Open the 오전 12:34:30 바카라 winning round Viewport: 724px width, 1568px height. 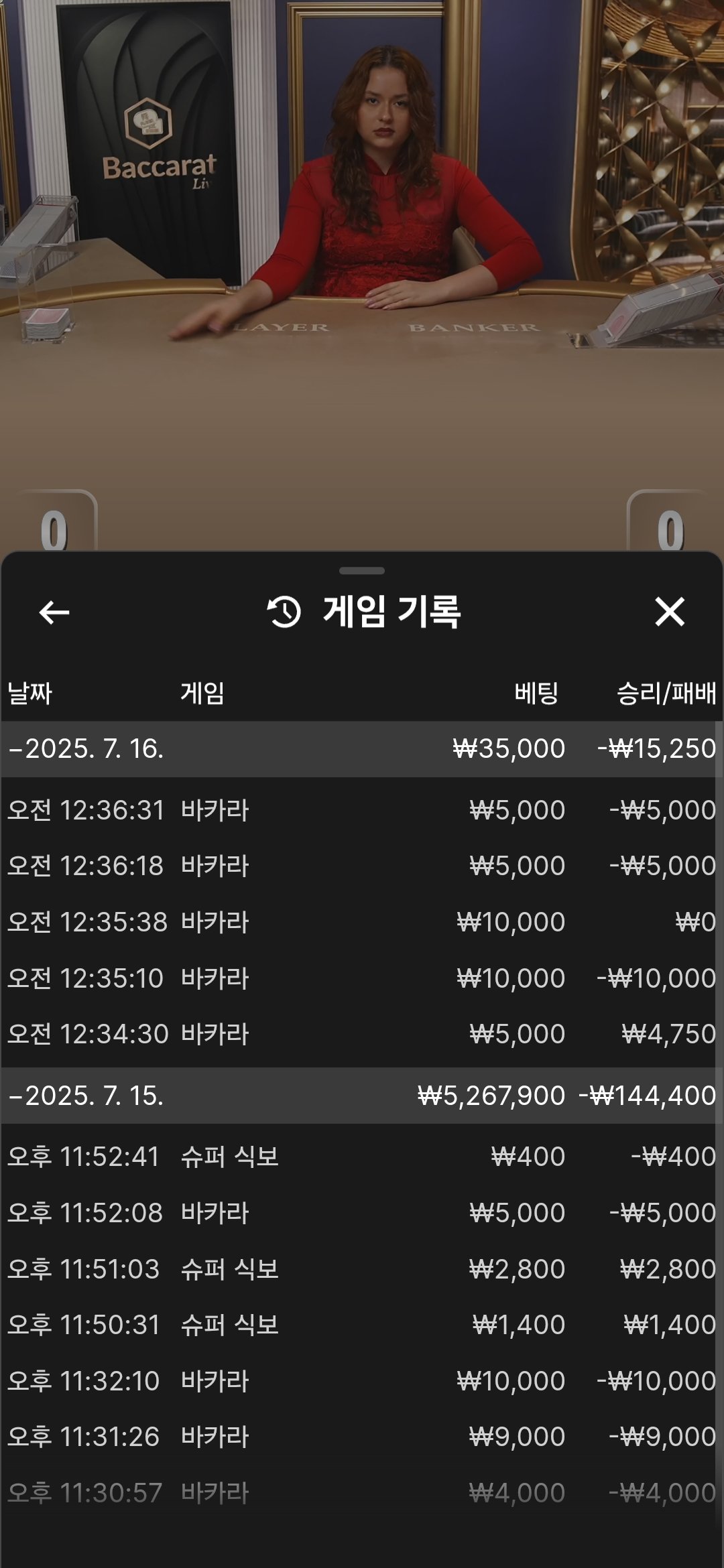(362, 1034)
